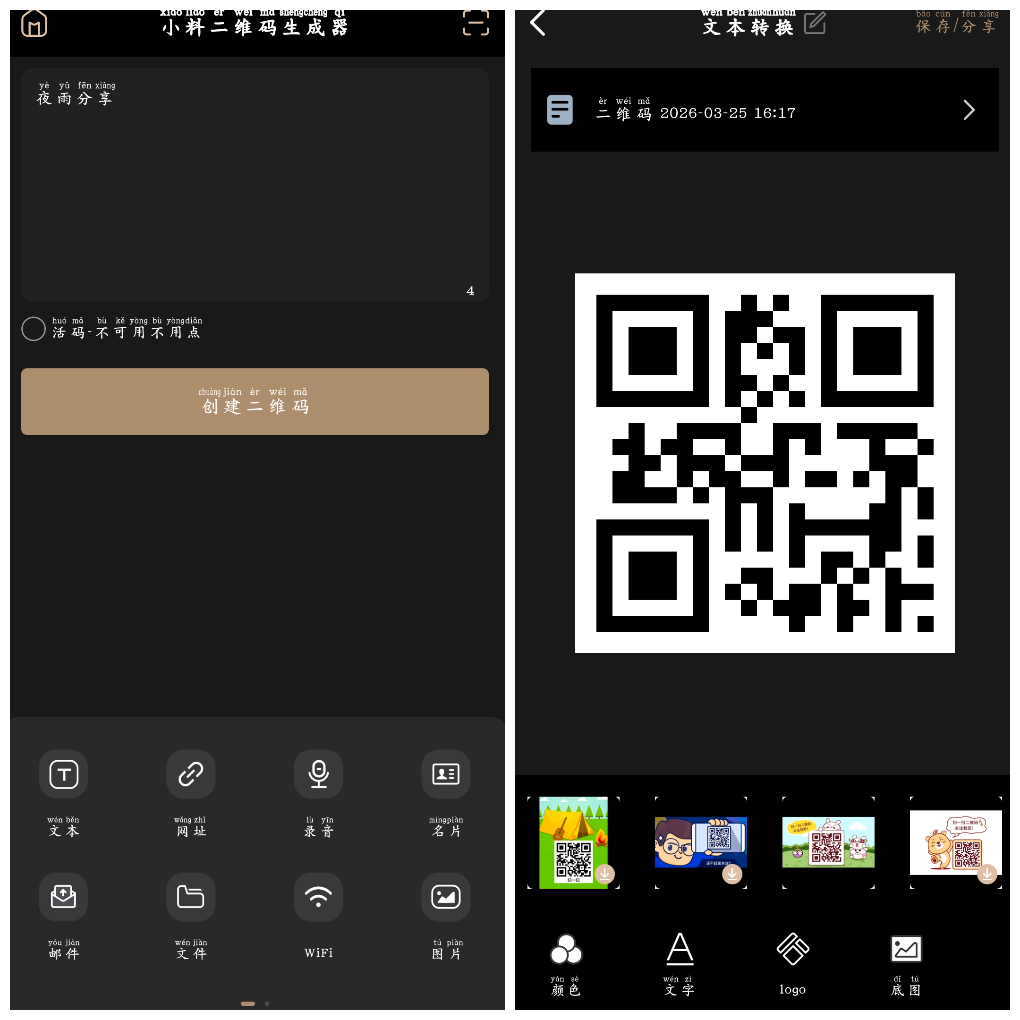1020x1020 pixels.
Task: Tap the 创建二维码 button
Action: 254,401
